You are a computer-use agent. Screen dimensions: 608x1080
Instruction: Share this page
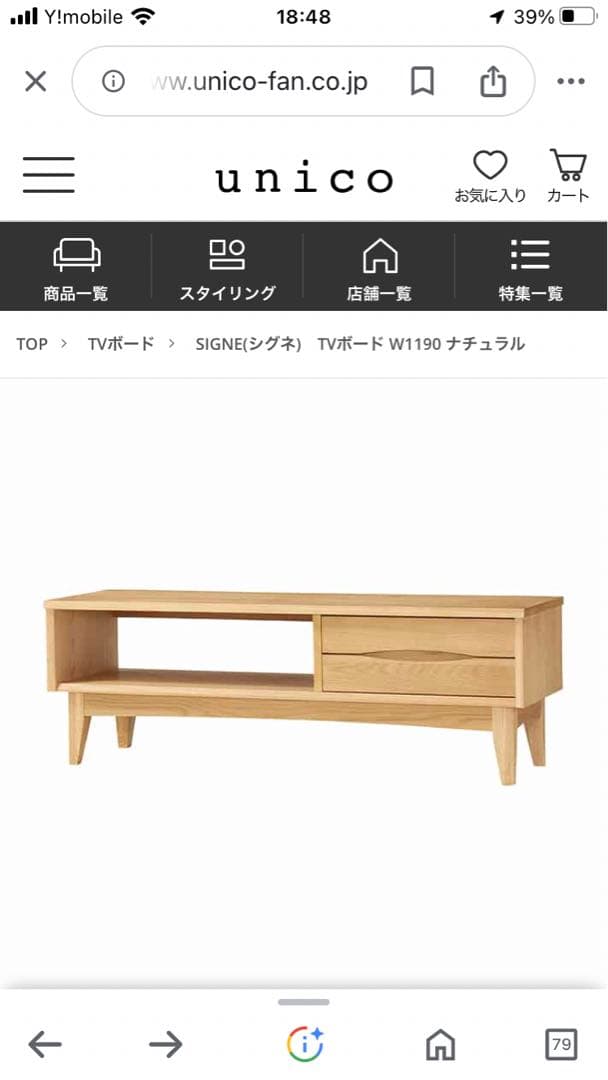493,81
